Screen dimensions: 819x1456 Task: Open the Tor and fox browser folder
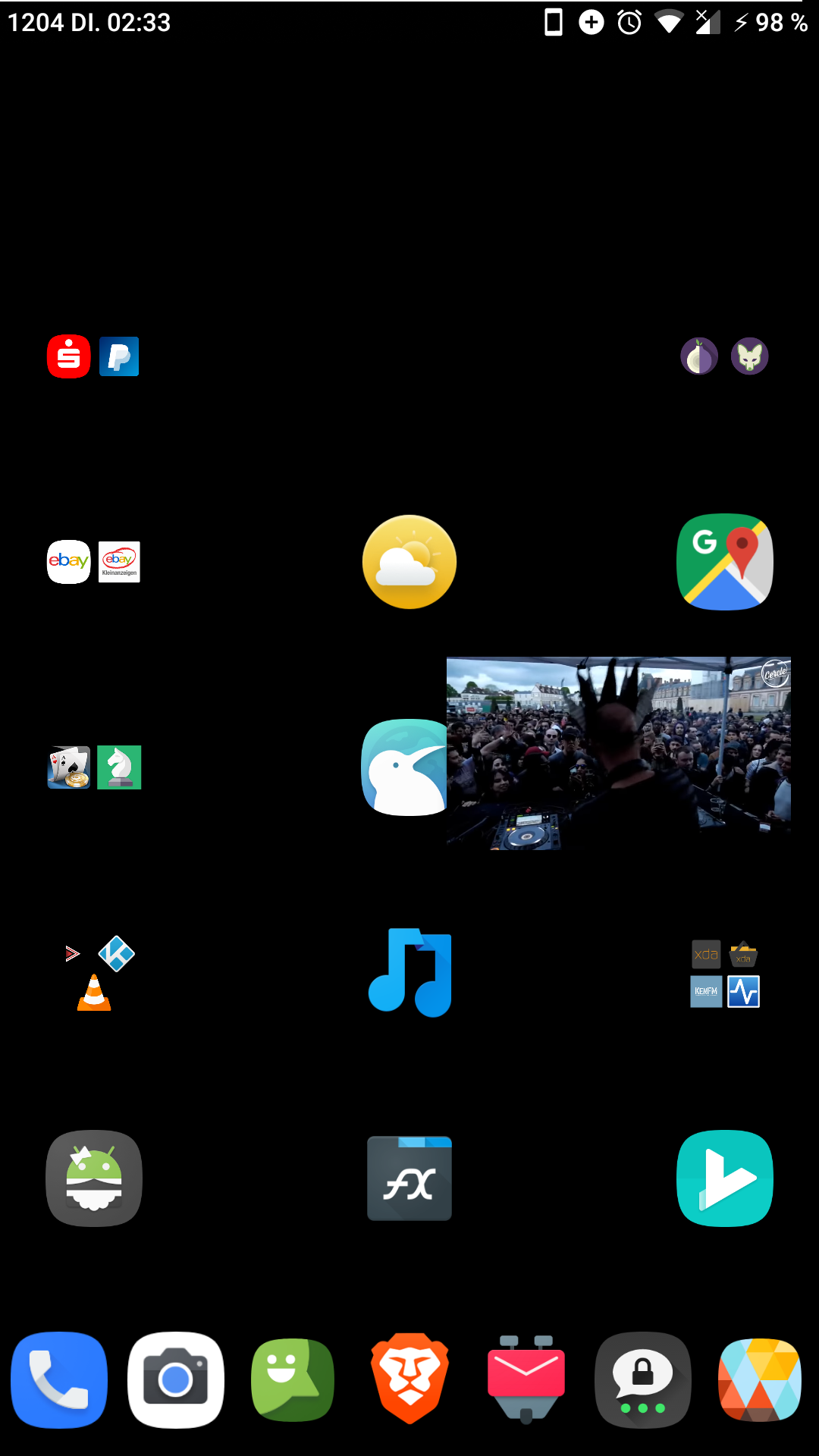coord(724,356)
